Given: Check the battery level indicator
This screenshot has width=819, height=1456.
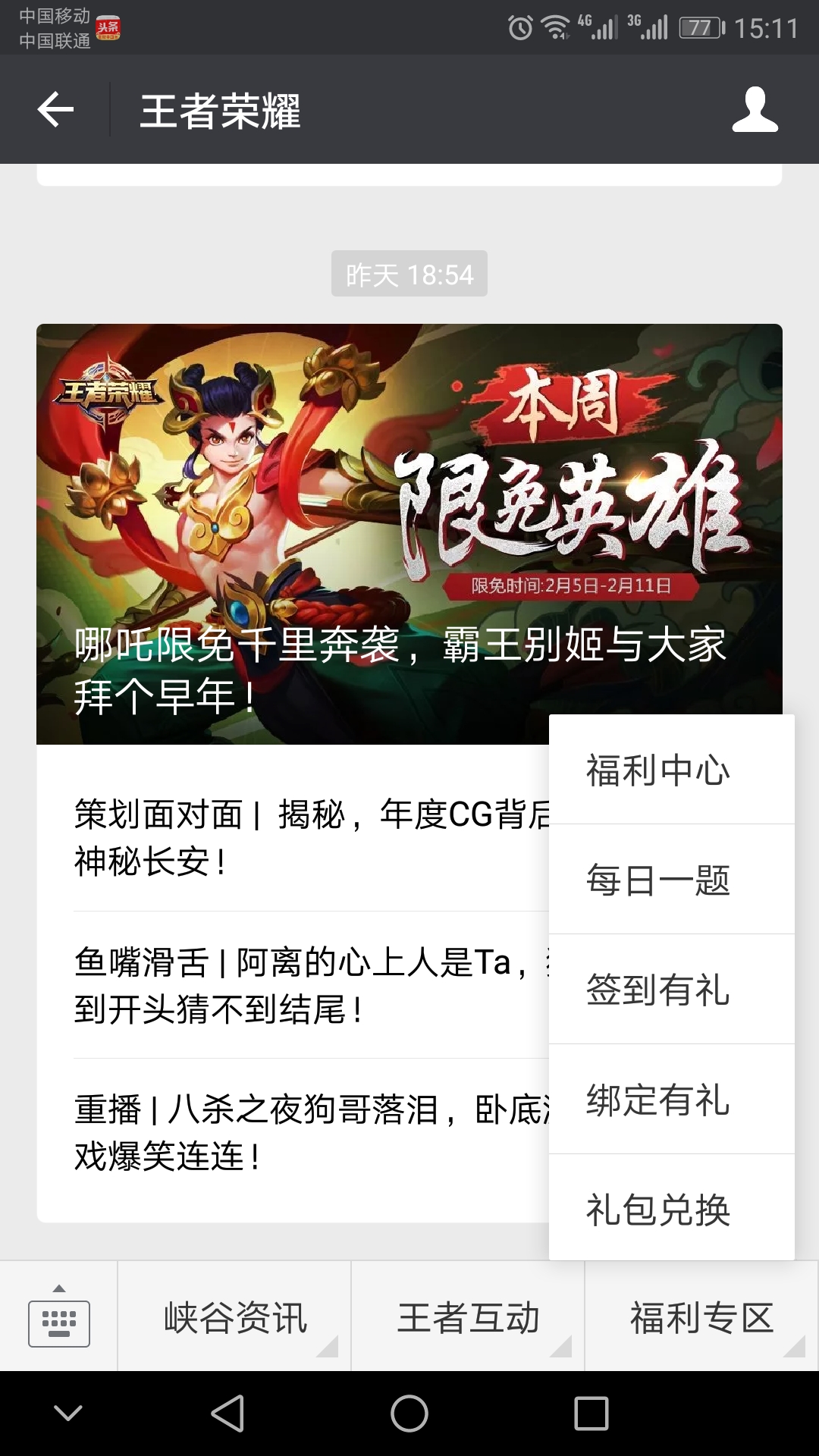Looking at the screenshot, I should click(x=701, y=25).
